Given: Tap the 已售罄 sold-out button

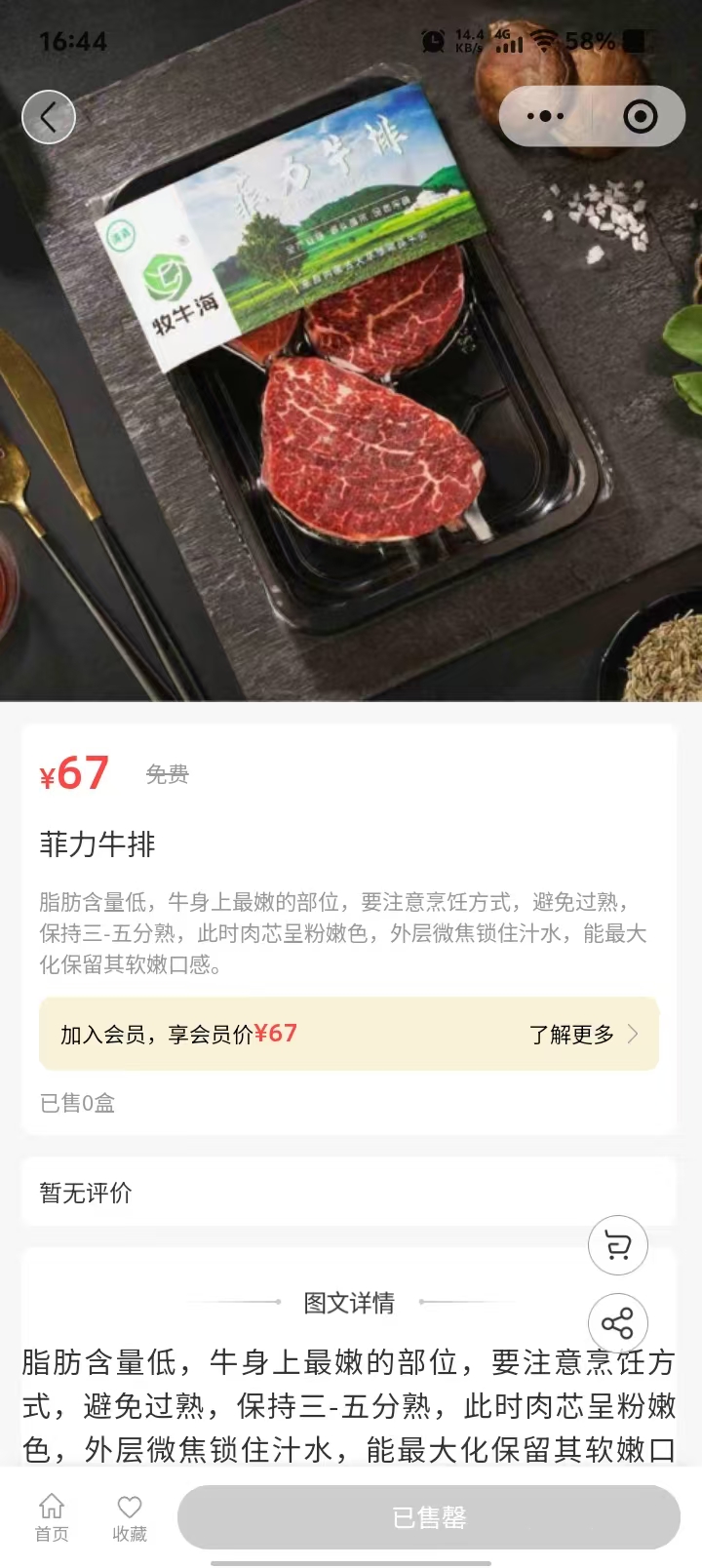Looking at the screenshot, I should (x=429, y=1517).
